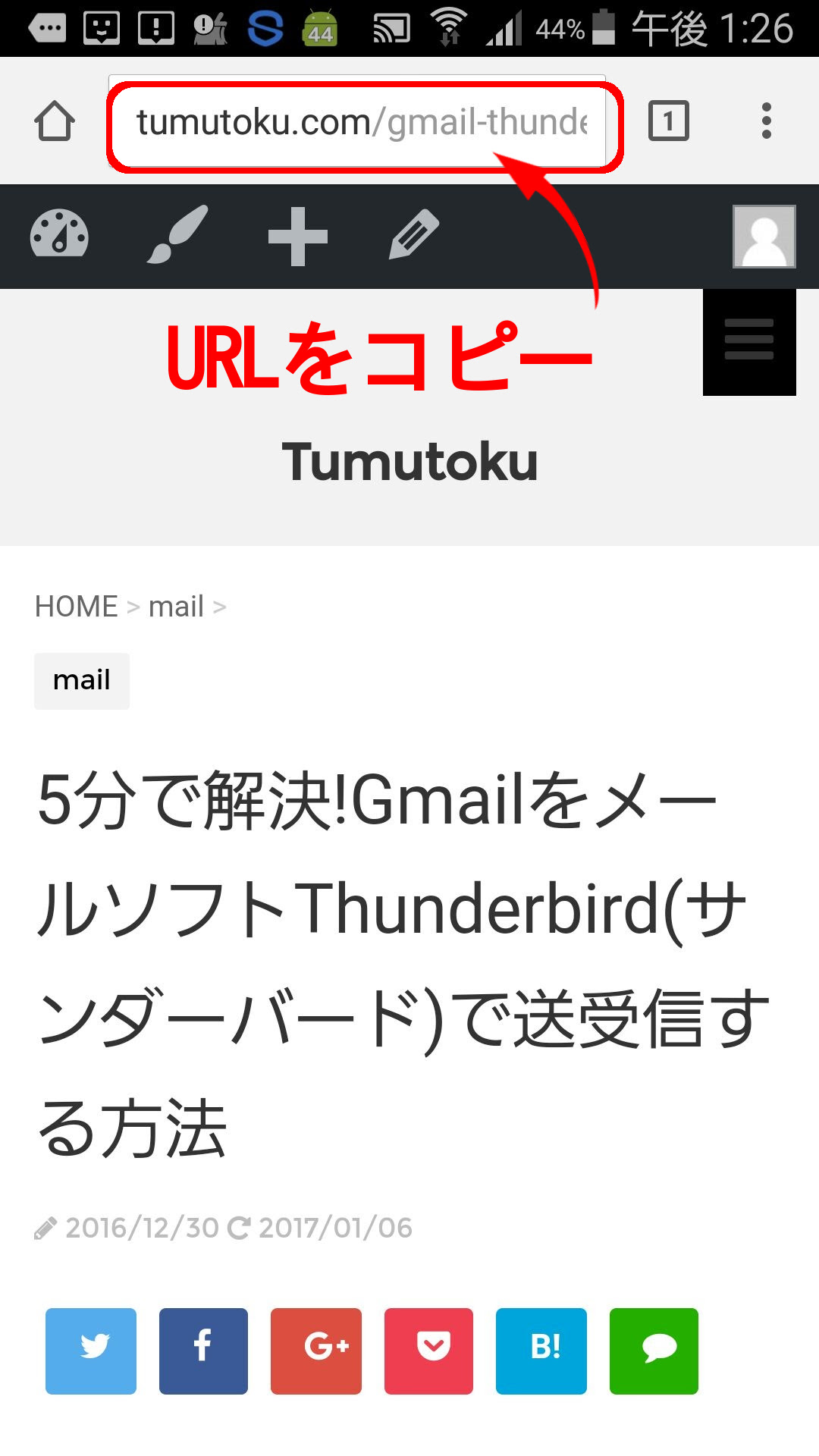Tap the browser home icon
The height and width of the screenshot is (1456, 819).
55,121
